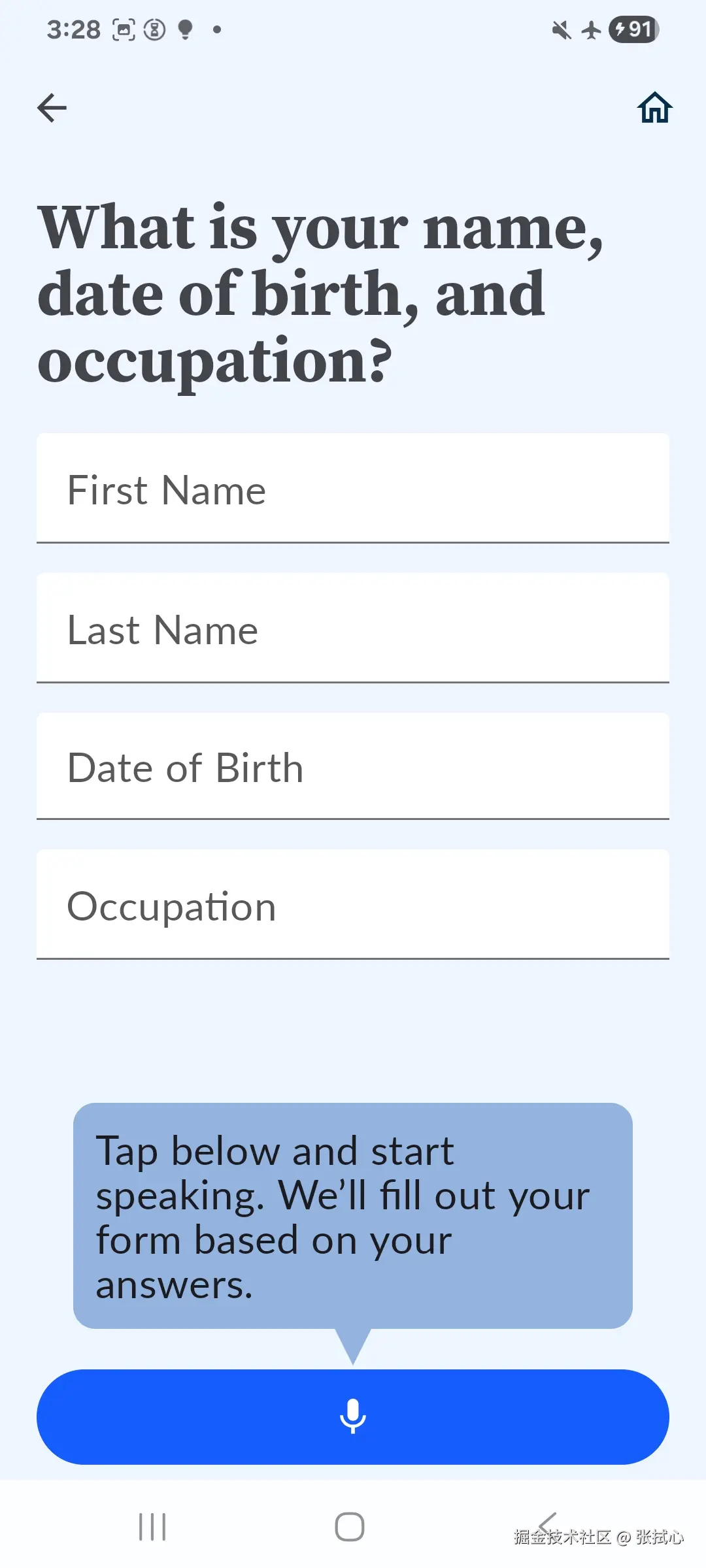Tap the microphone button to start speaking
This screenshot has height=1568, width=706.
click(353, 1416)
